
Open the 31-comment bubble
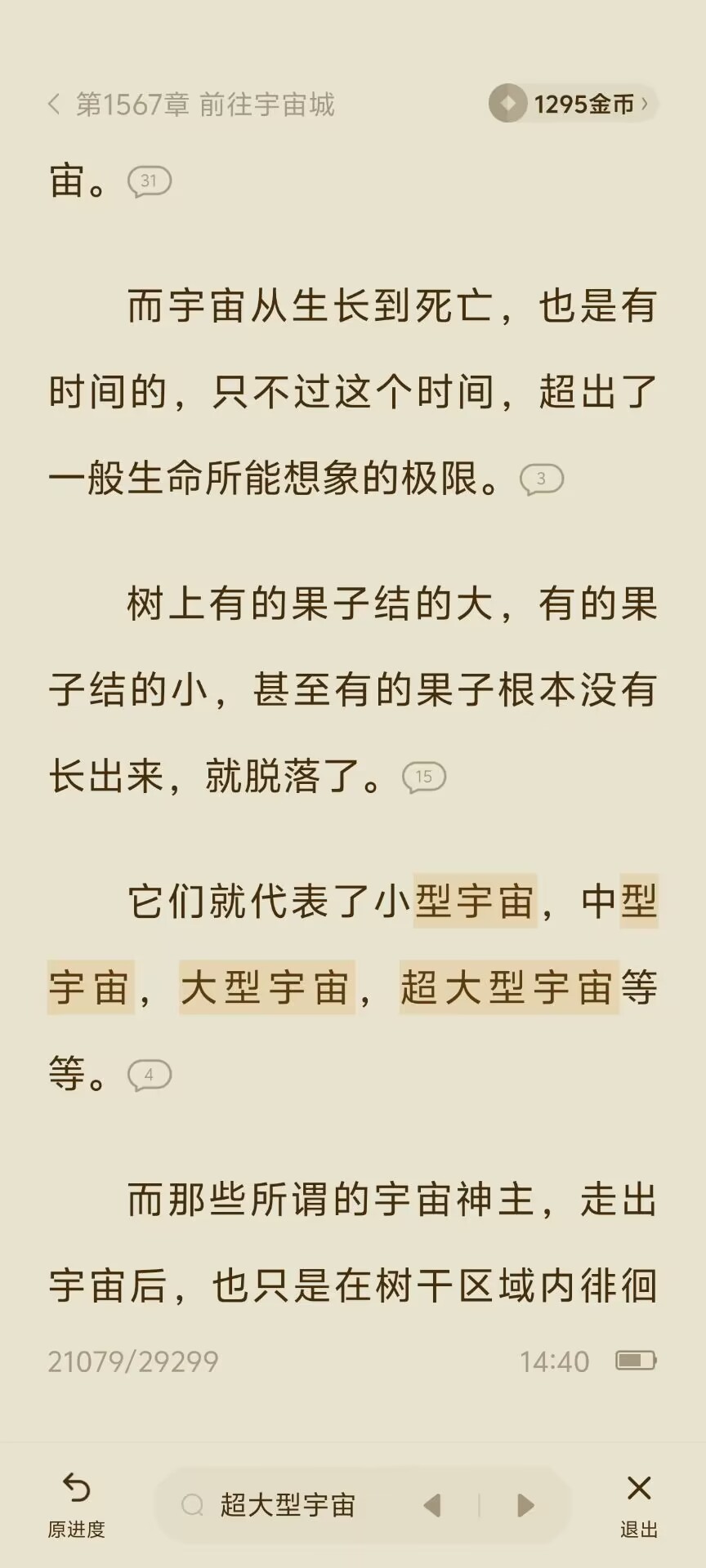(150, 181)
